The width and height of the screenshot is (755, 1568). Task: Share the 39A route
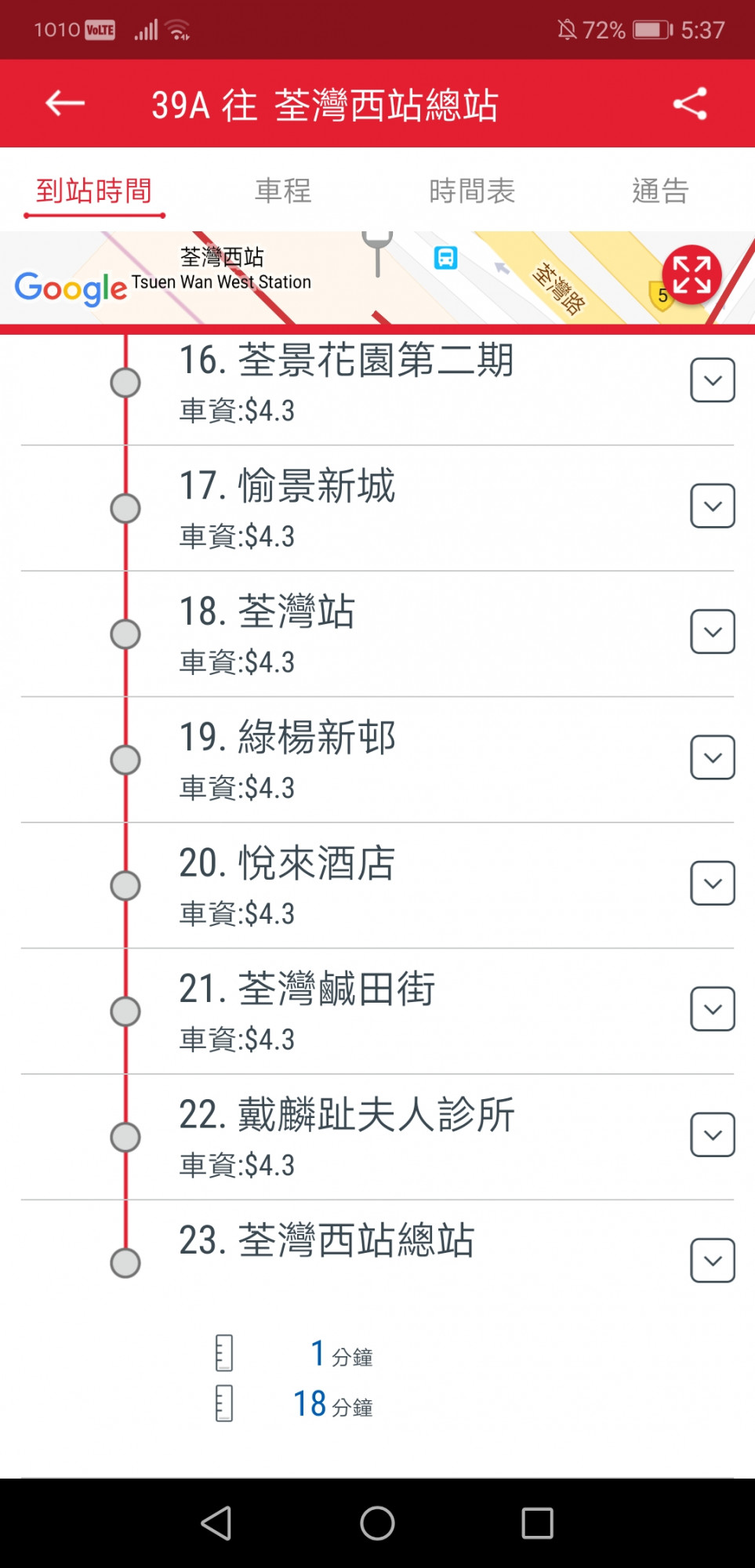[x=690, y=103]
